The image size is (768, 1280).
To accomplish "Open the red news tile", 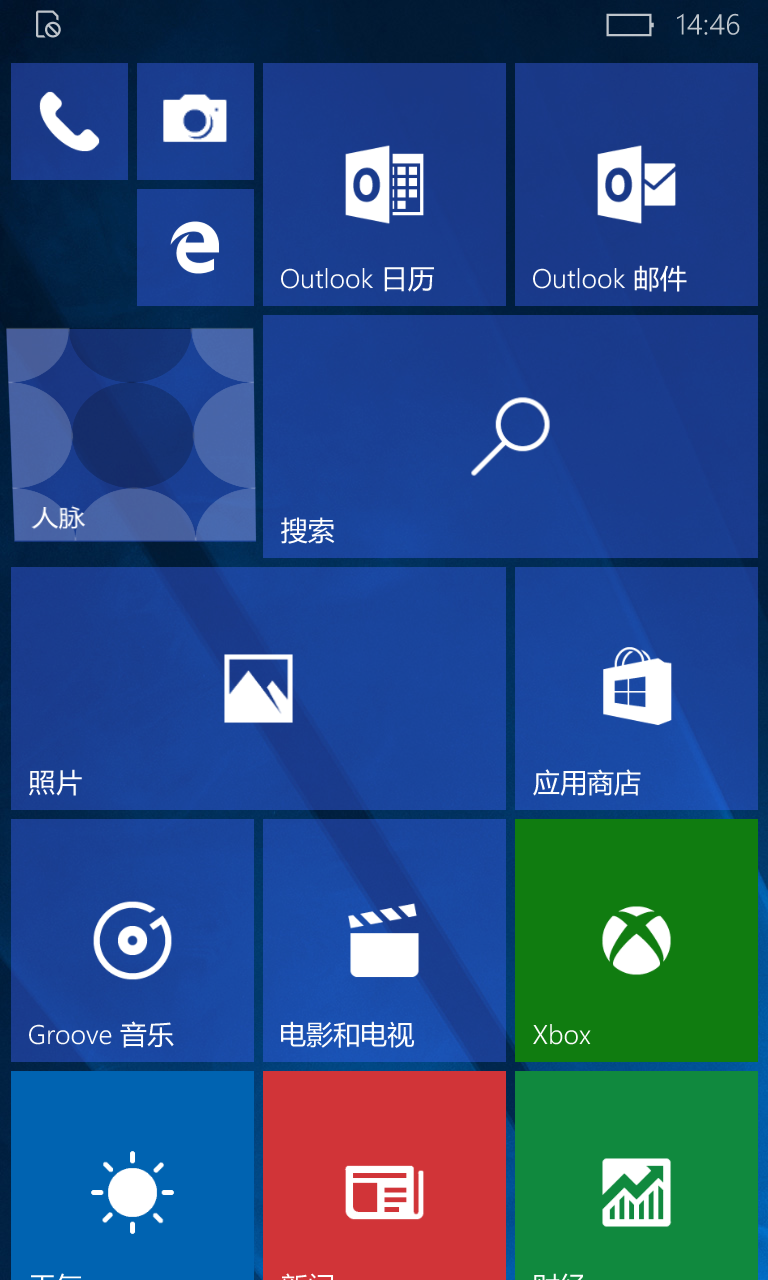I will tap(384, 1176).
